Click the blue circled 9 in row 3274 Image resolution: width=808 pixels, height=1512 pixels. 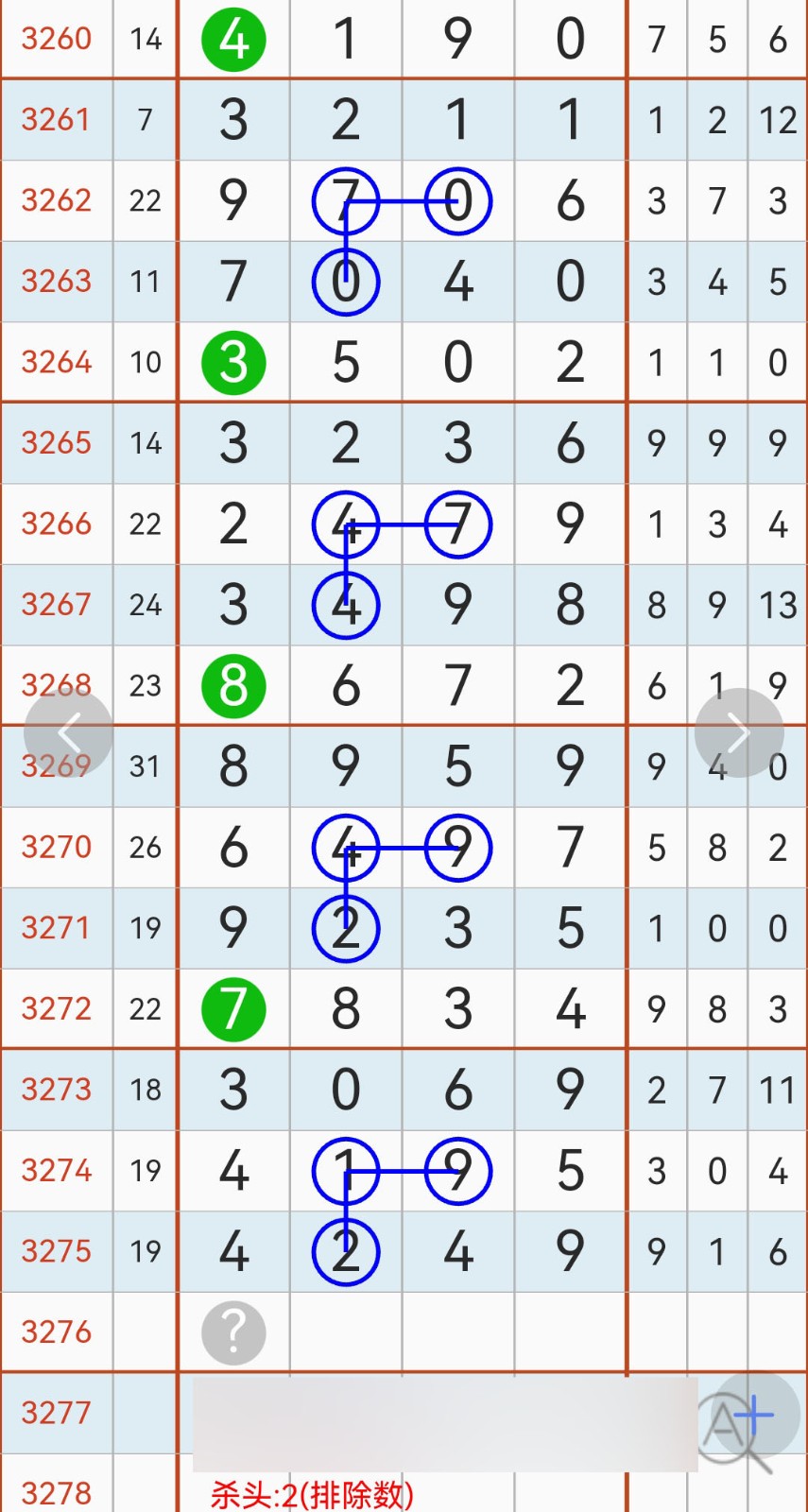457,1171
